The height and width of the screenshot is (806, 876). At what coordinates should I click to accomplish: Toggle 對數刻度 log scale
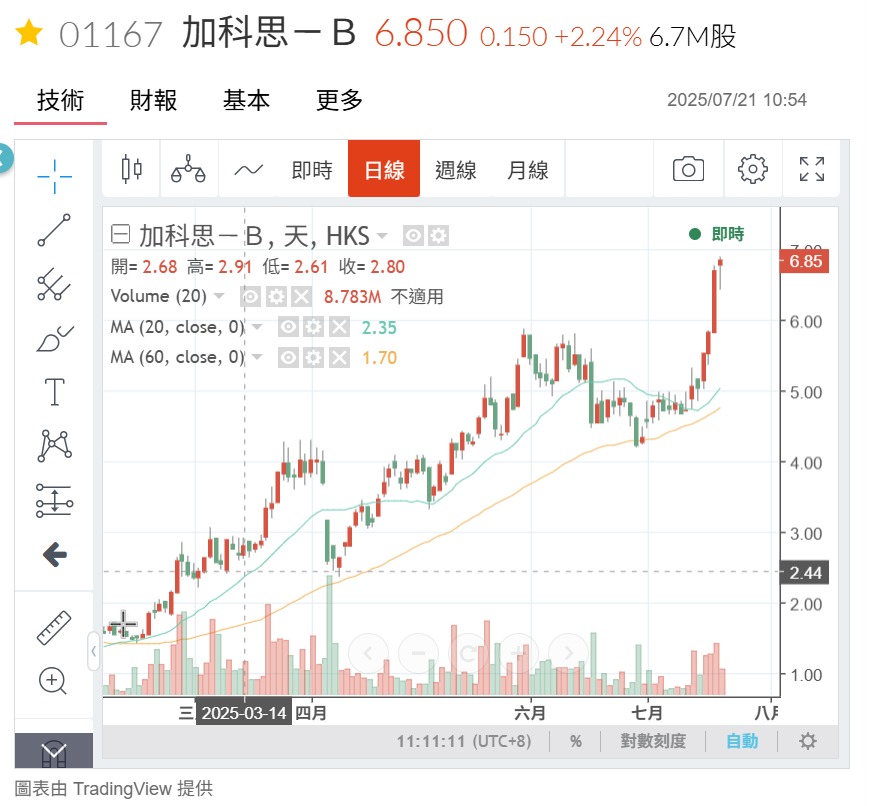(653, 741)
